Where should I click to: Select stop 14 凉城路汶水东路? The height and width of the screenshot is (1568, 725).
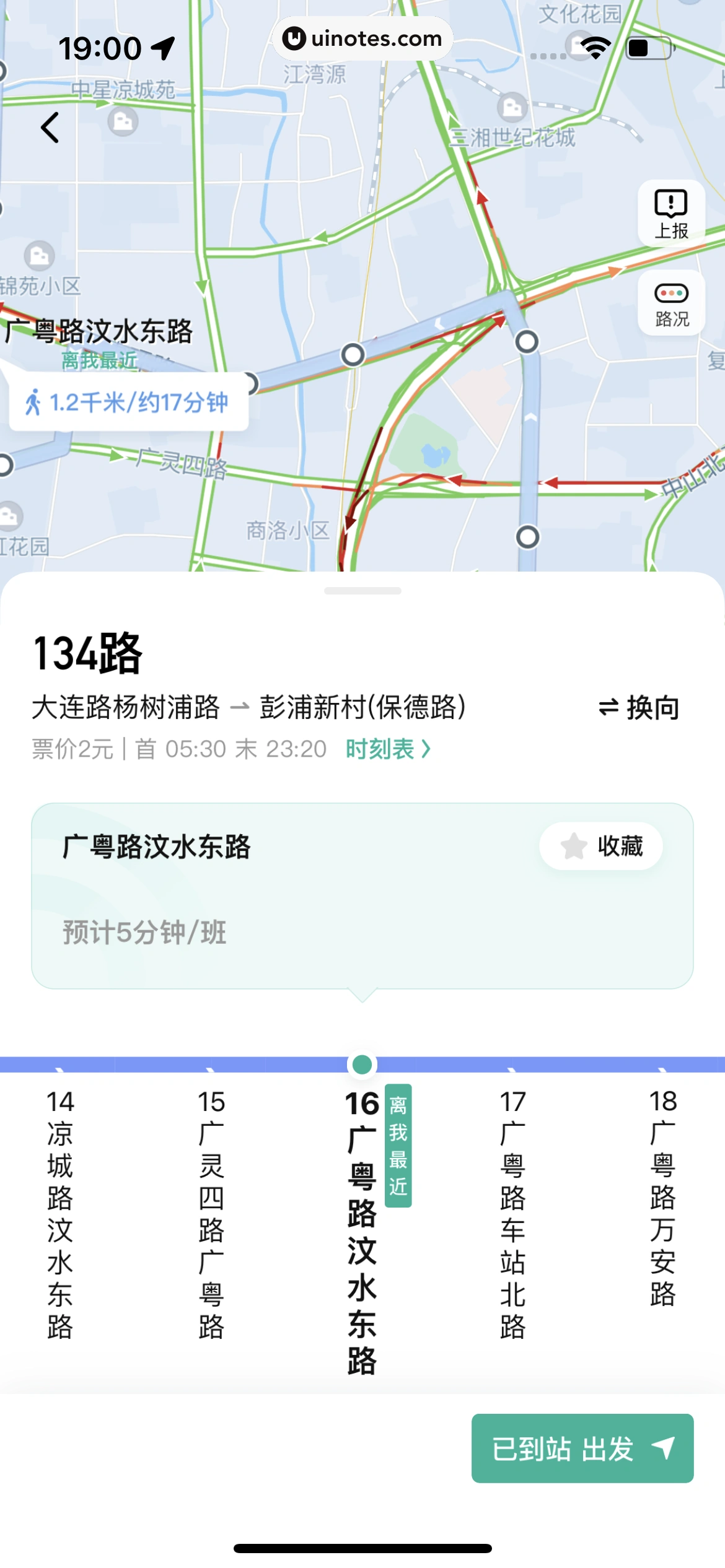60,1214
